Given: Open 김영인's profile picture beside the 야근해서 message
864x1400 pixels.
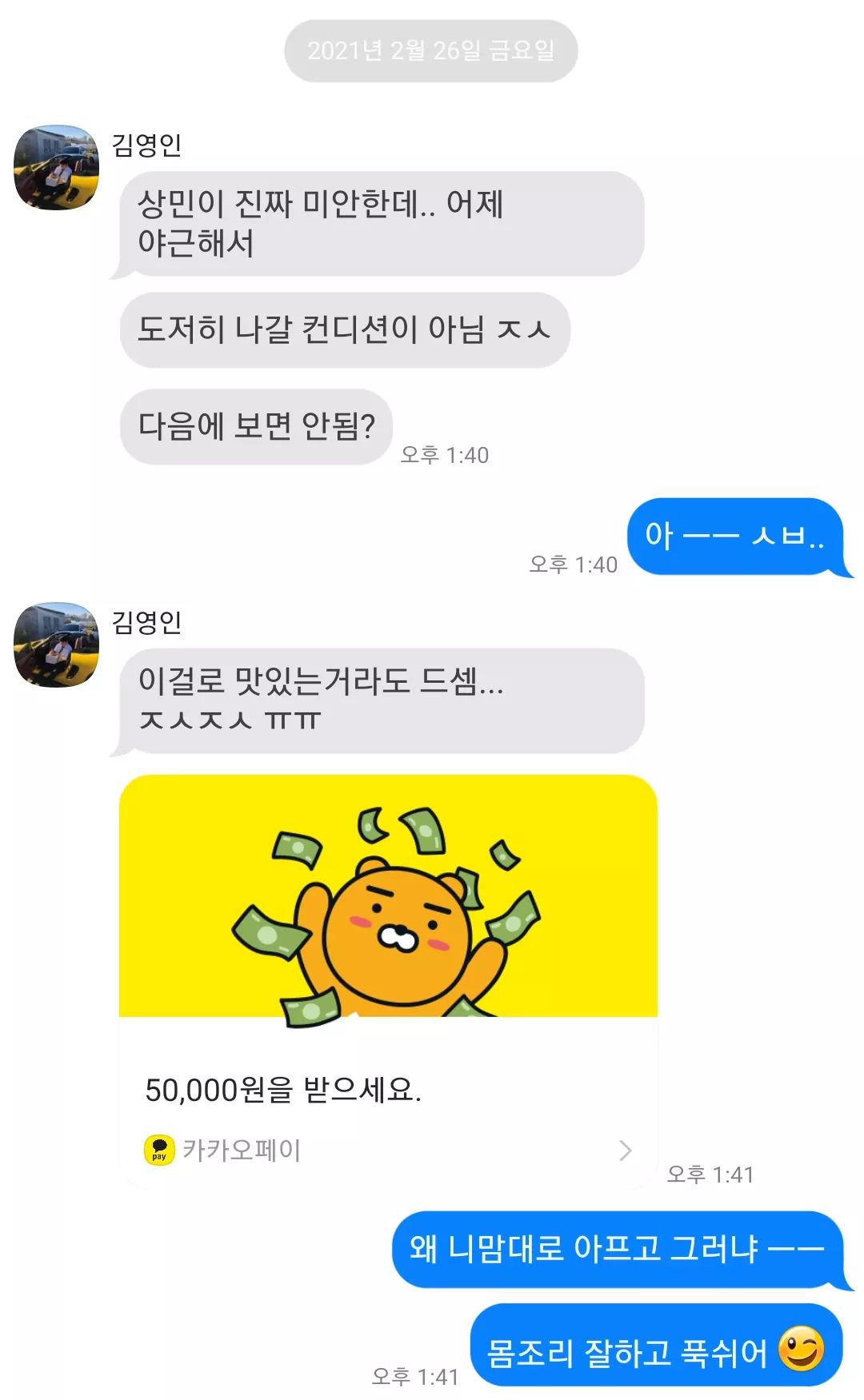Looking at the screenshot, I should 56,167.
